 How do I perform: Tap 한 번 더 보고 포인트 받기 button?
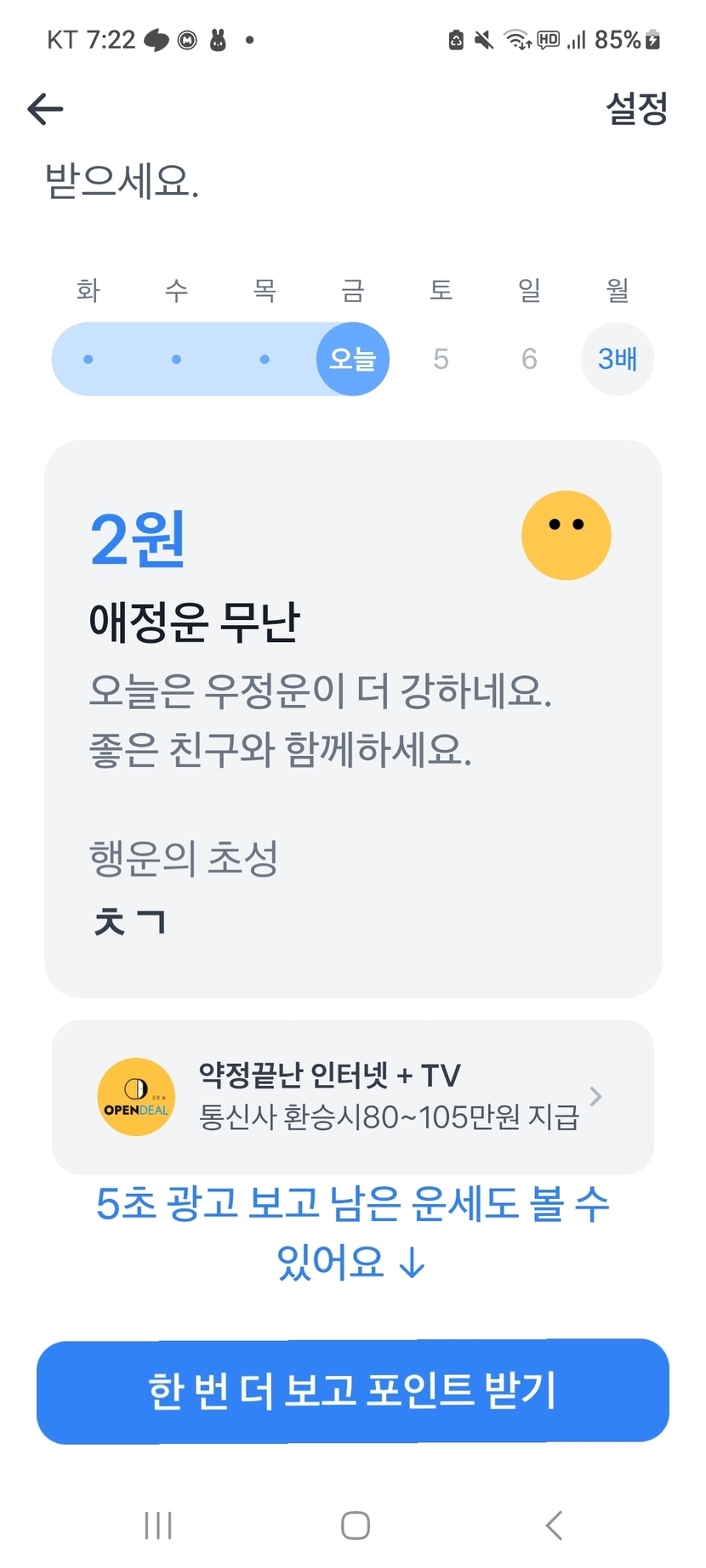tap(352, 1391)
